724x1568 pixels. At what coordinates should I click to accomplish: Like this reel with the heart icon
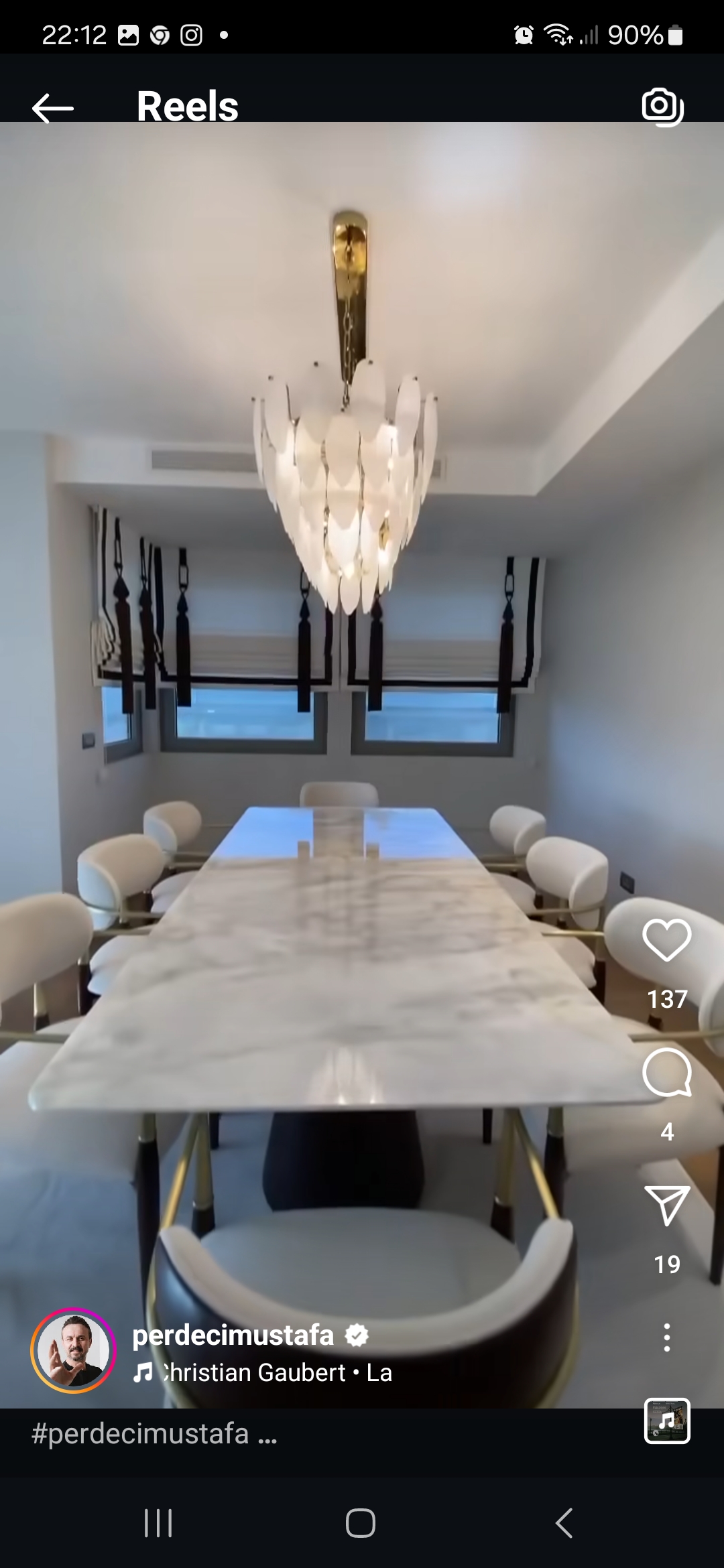tap(666, 940)
